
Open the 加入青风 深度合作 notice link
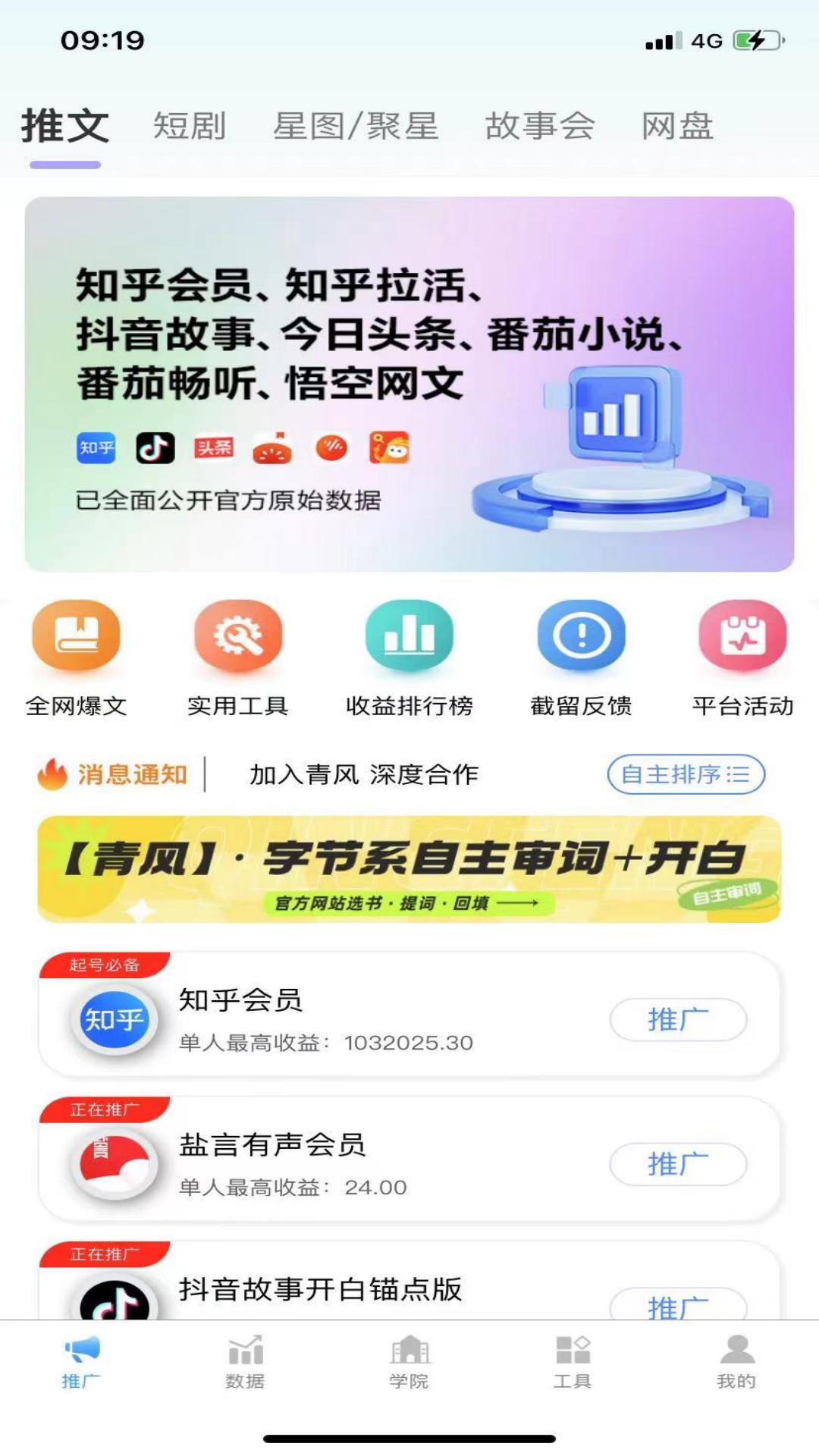pos(365,775)
